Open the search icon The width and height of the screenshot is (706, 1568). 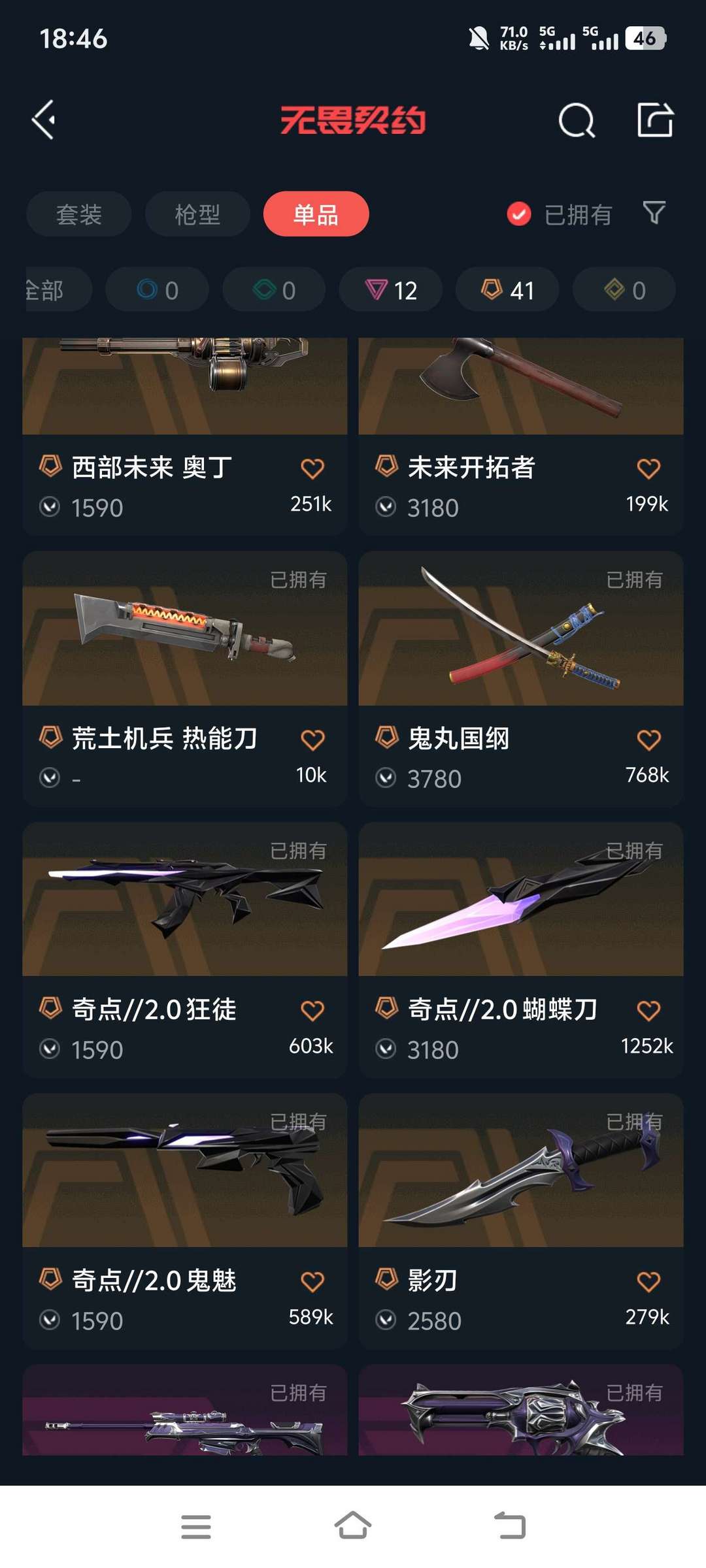[x=577, y=120]
